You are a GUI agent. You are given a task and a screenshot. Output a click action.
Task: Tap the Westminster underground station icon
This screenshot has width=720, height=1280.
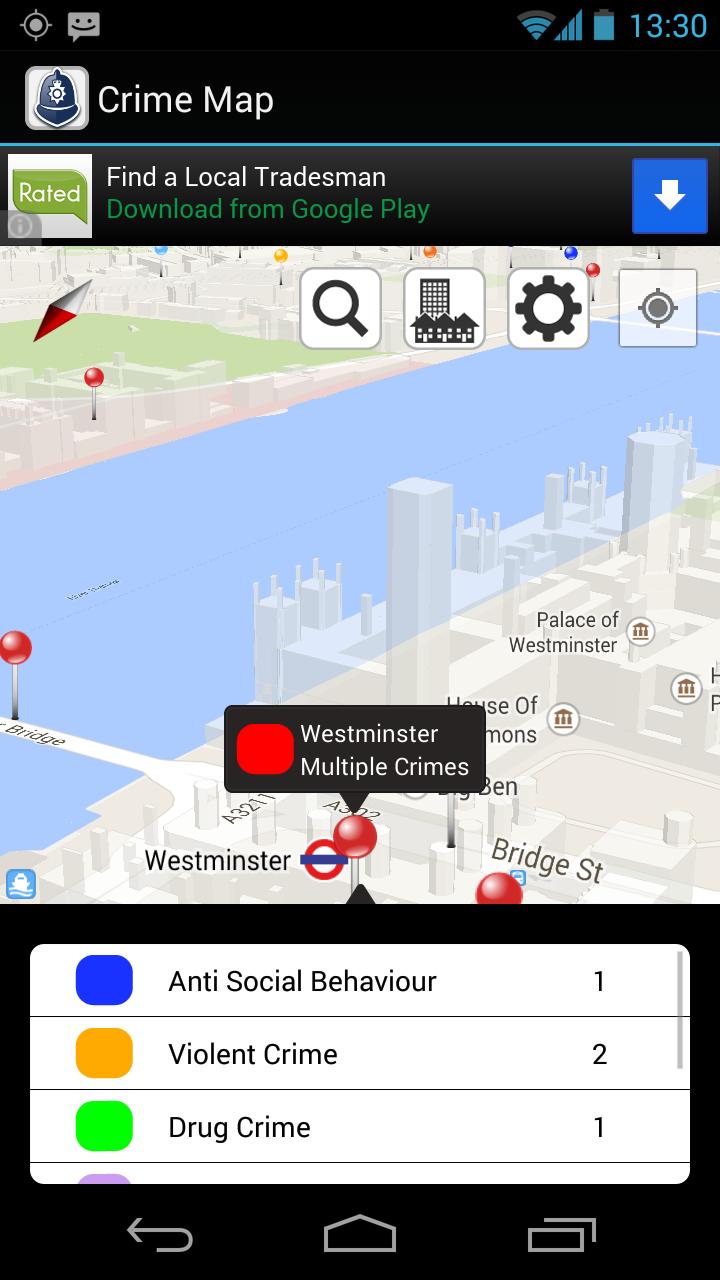[x=324, y=860]
